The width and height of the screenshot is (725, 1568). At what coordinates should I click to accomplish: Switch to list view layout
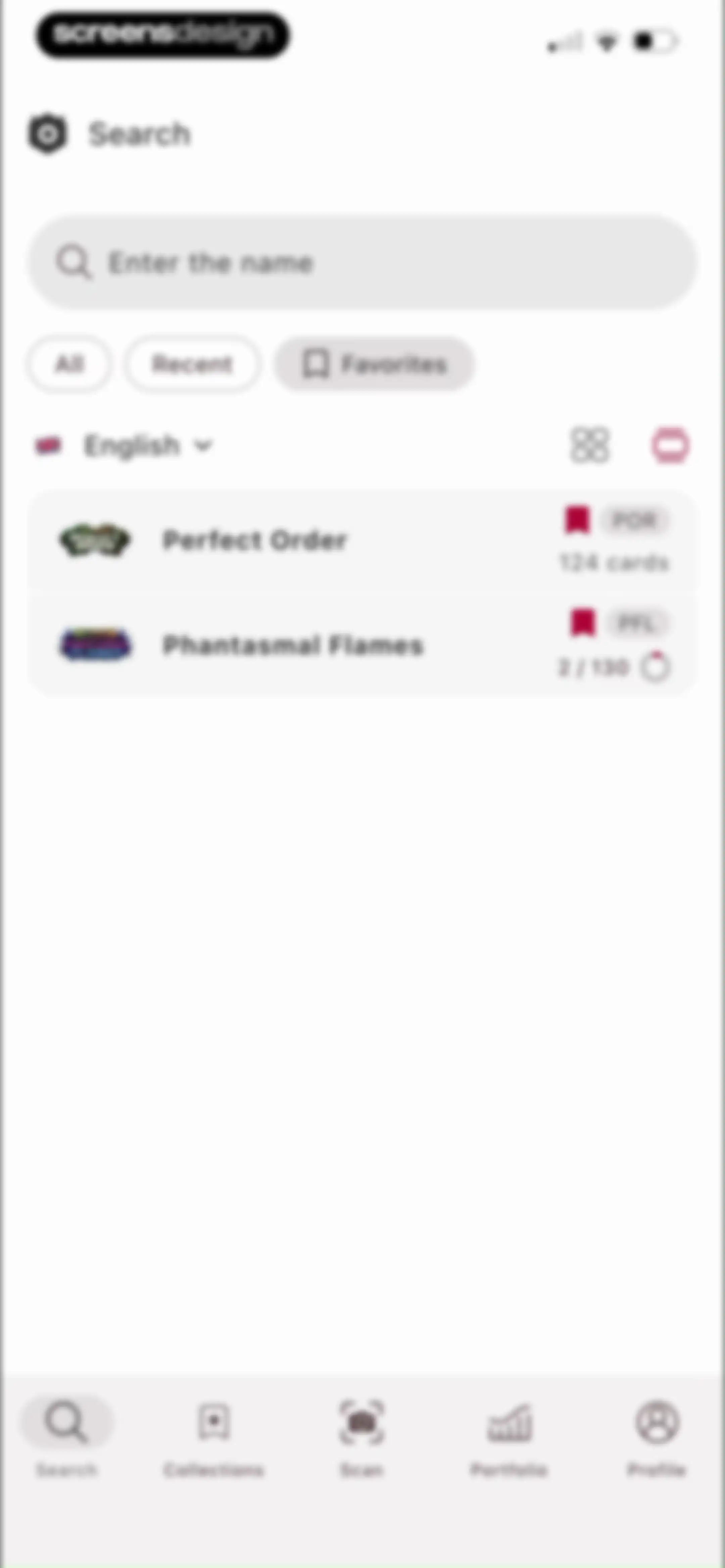point(670,445)
